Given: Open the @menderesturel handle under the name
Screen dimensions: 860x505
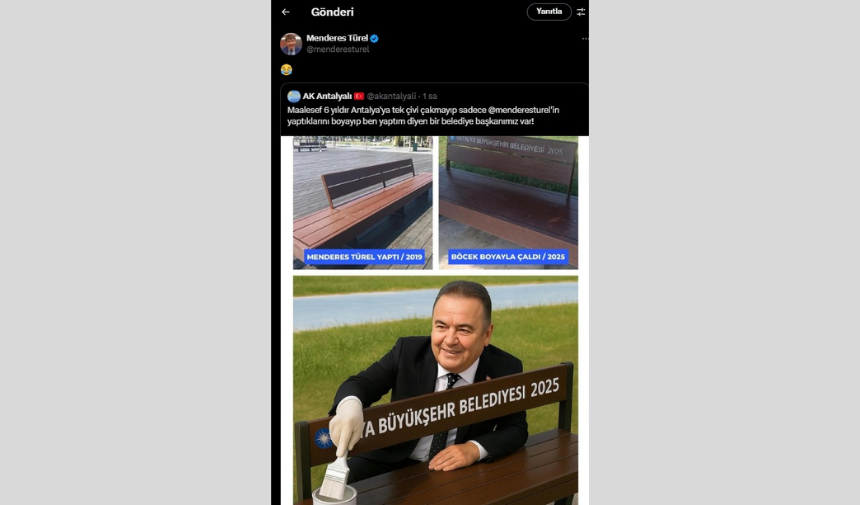Looking at the screenshot, I should coord(337,49).
